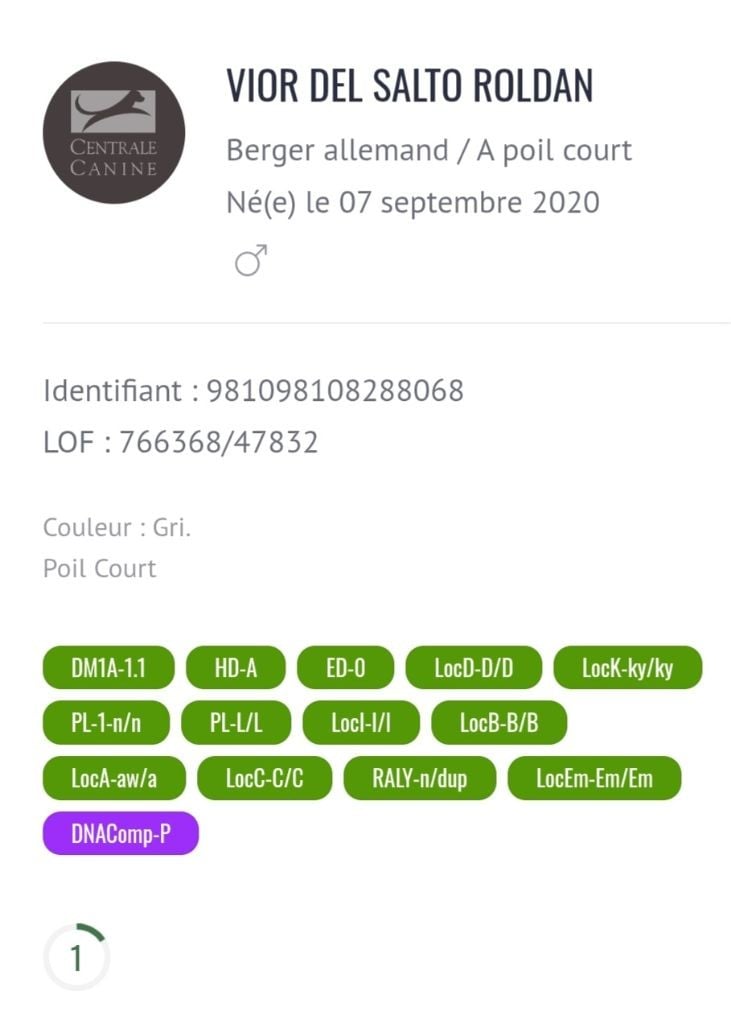Open the LocA-aw/a chip
Image resolution: width=731 pixels, height=1024 pixels.
[x=114, y=779]
